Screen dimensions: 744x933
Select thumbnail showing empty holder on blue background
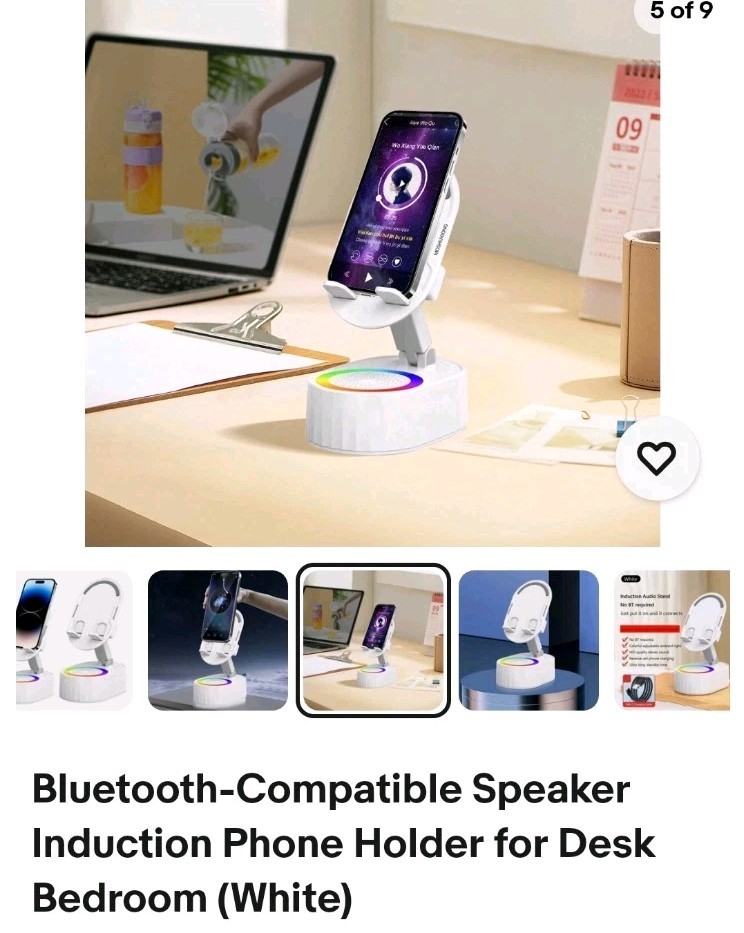click(528, 640)
